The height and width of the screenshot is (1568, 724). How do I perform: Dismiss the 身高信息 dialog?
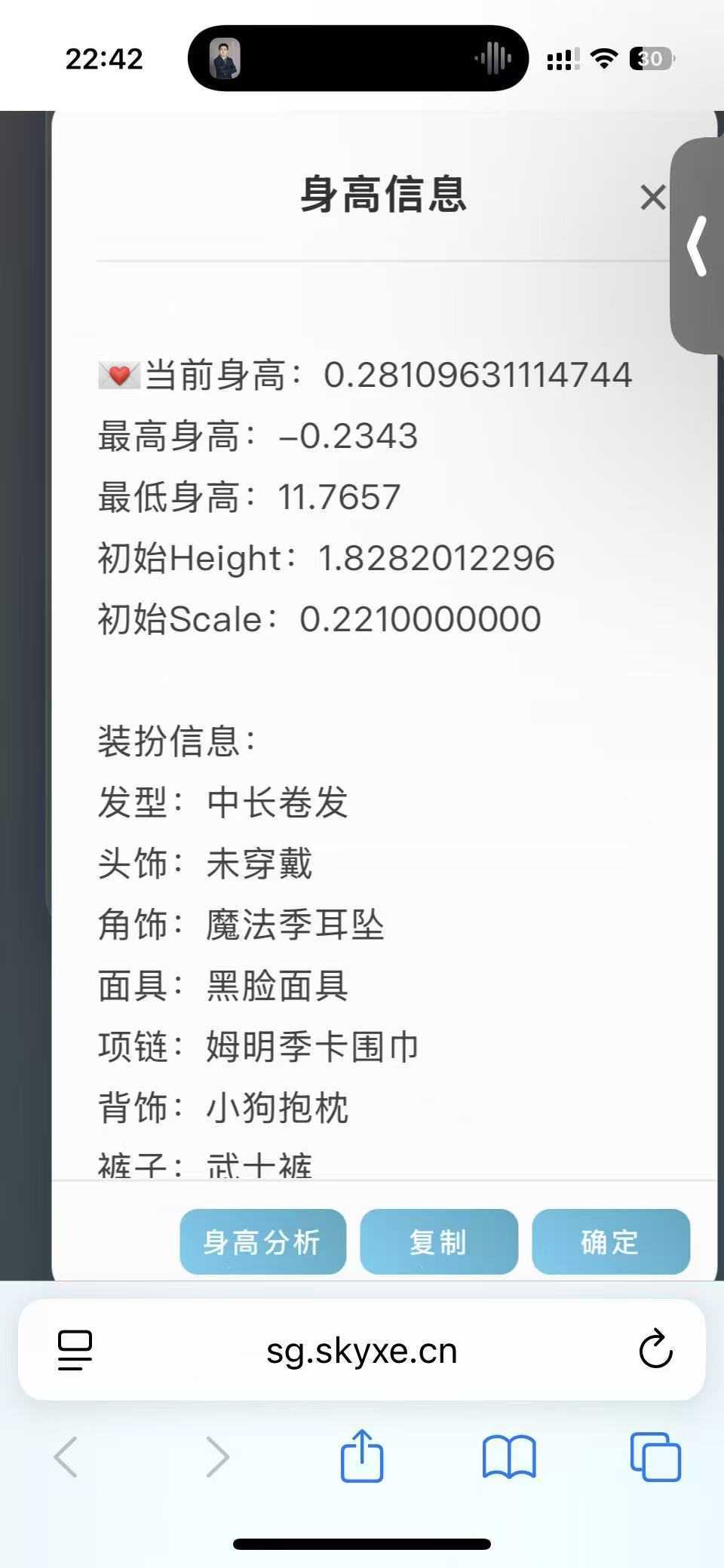click(x=653, y=198)
